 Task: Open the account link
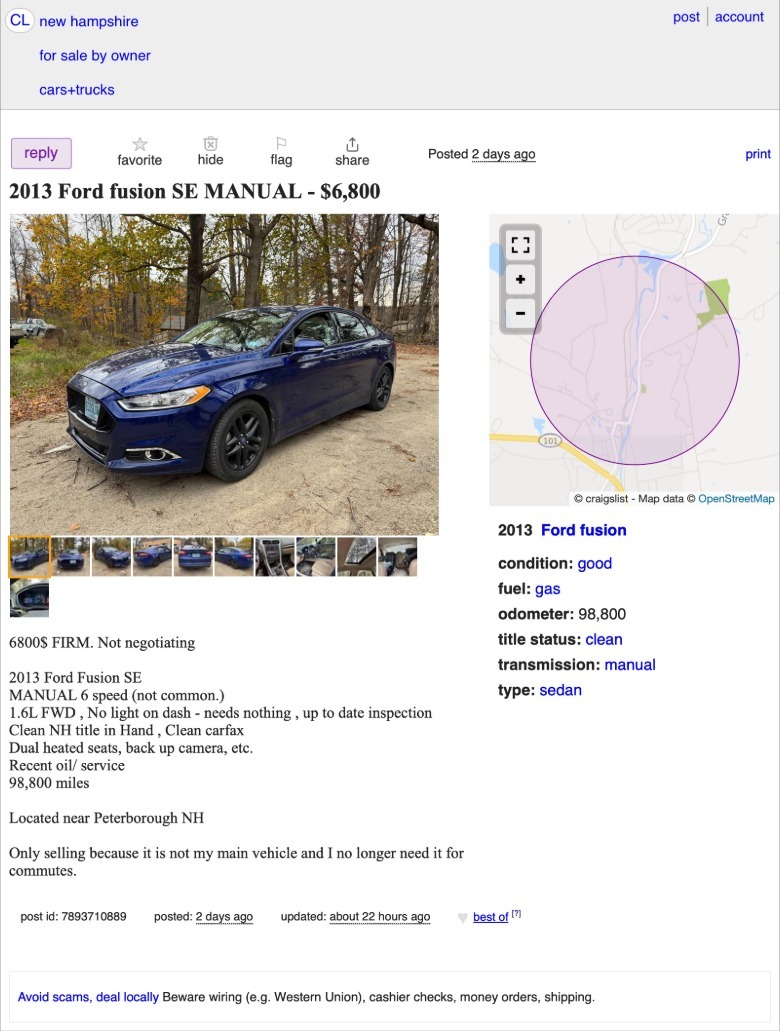(739, 17)
